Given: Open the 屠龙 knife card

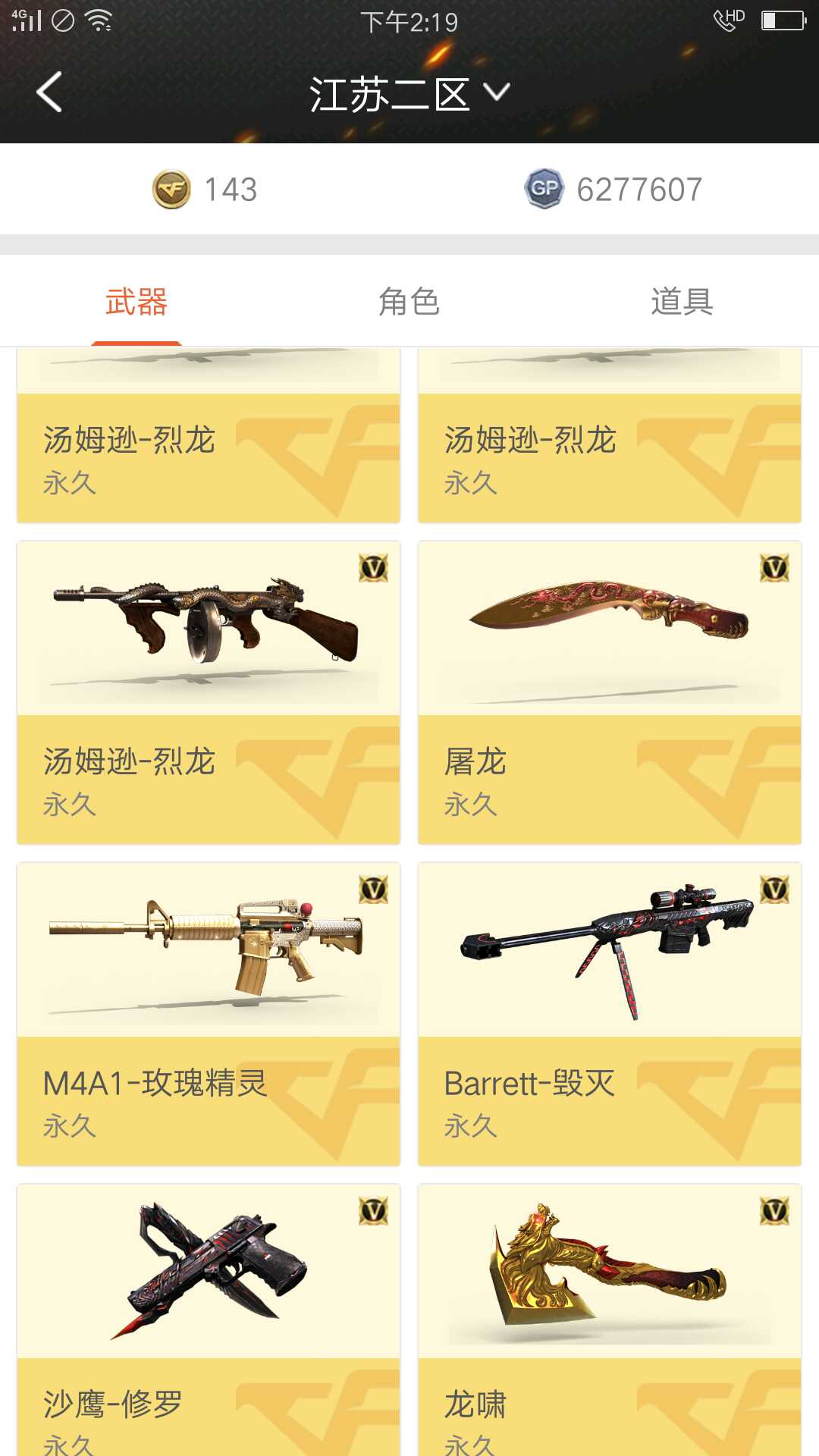Looking at the screenshot, I should (x=609, y=692).
